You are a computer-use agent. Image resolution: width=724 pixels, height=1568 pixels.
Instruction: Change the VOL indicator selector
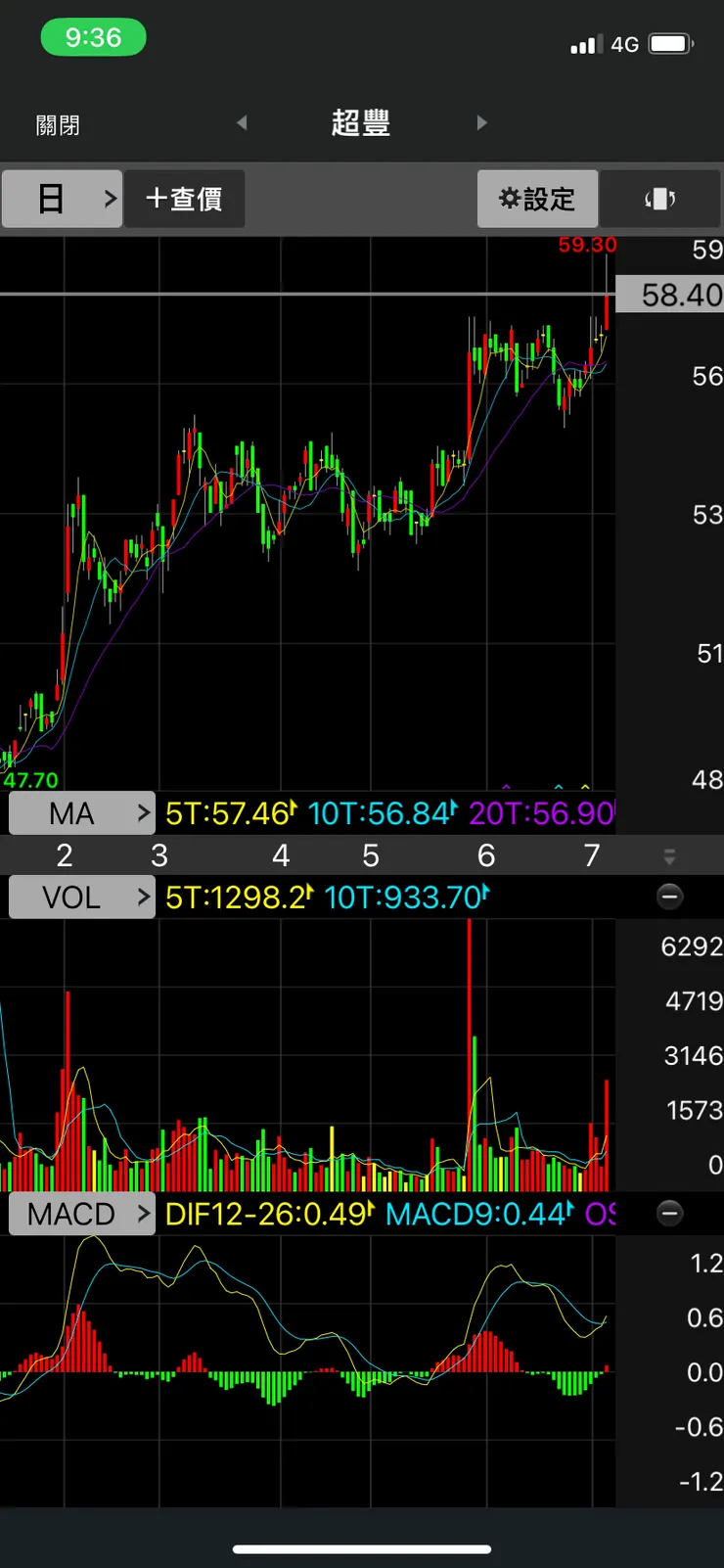click(82, 897)
